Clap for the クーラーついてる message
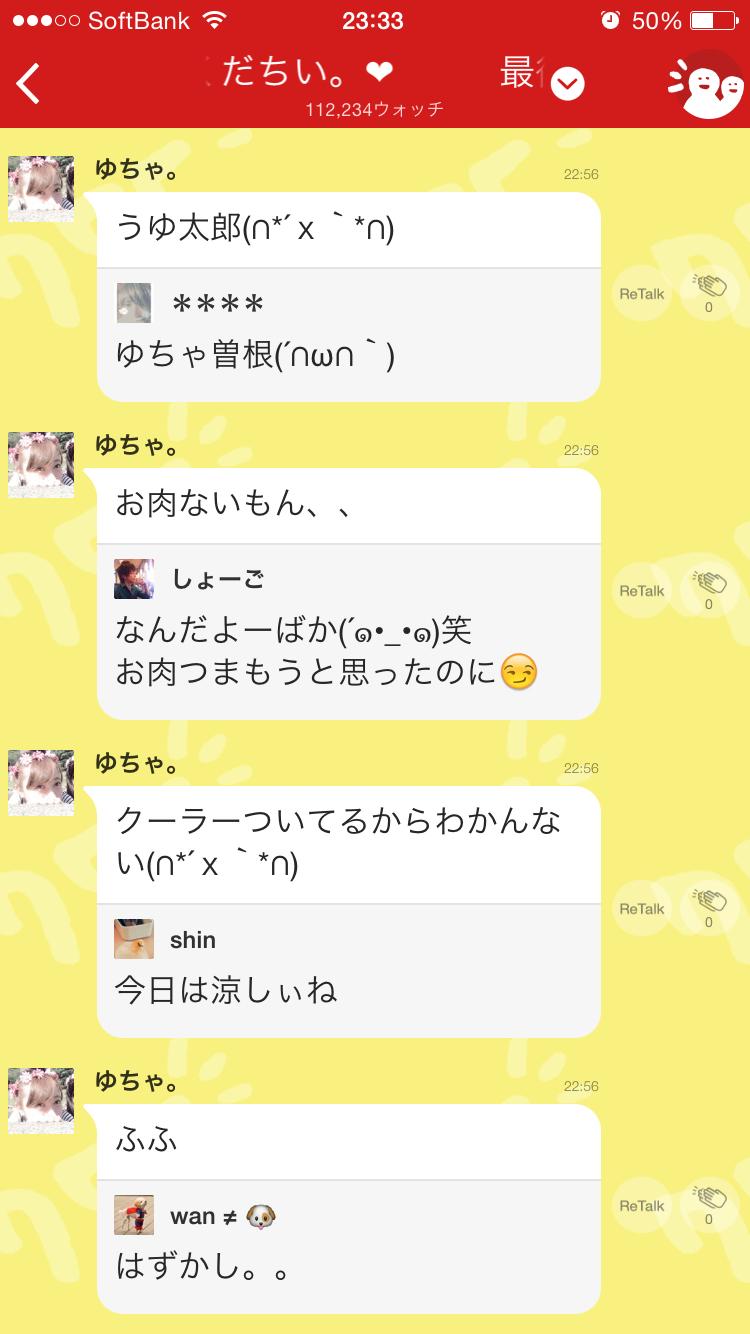 click(x=709, y=907)
